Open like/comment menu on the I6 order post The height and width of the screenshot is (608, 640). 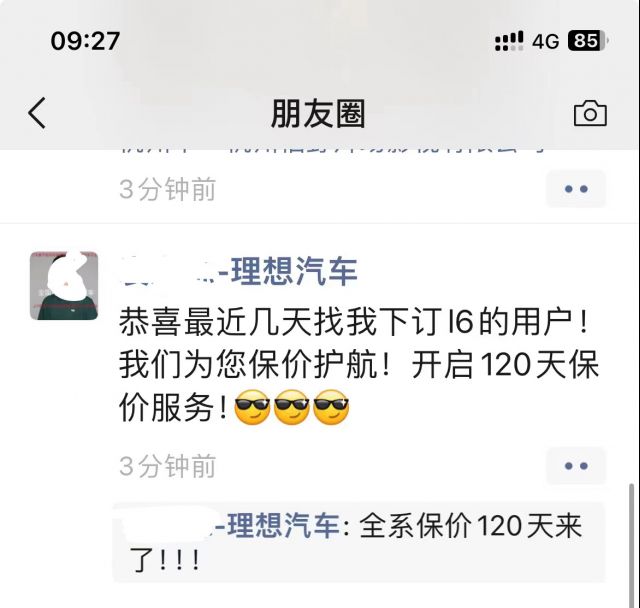pyautogui.click(x=576, y=466)
